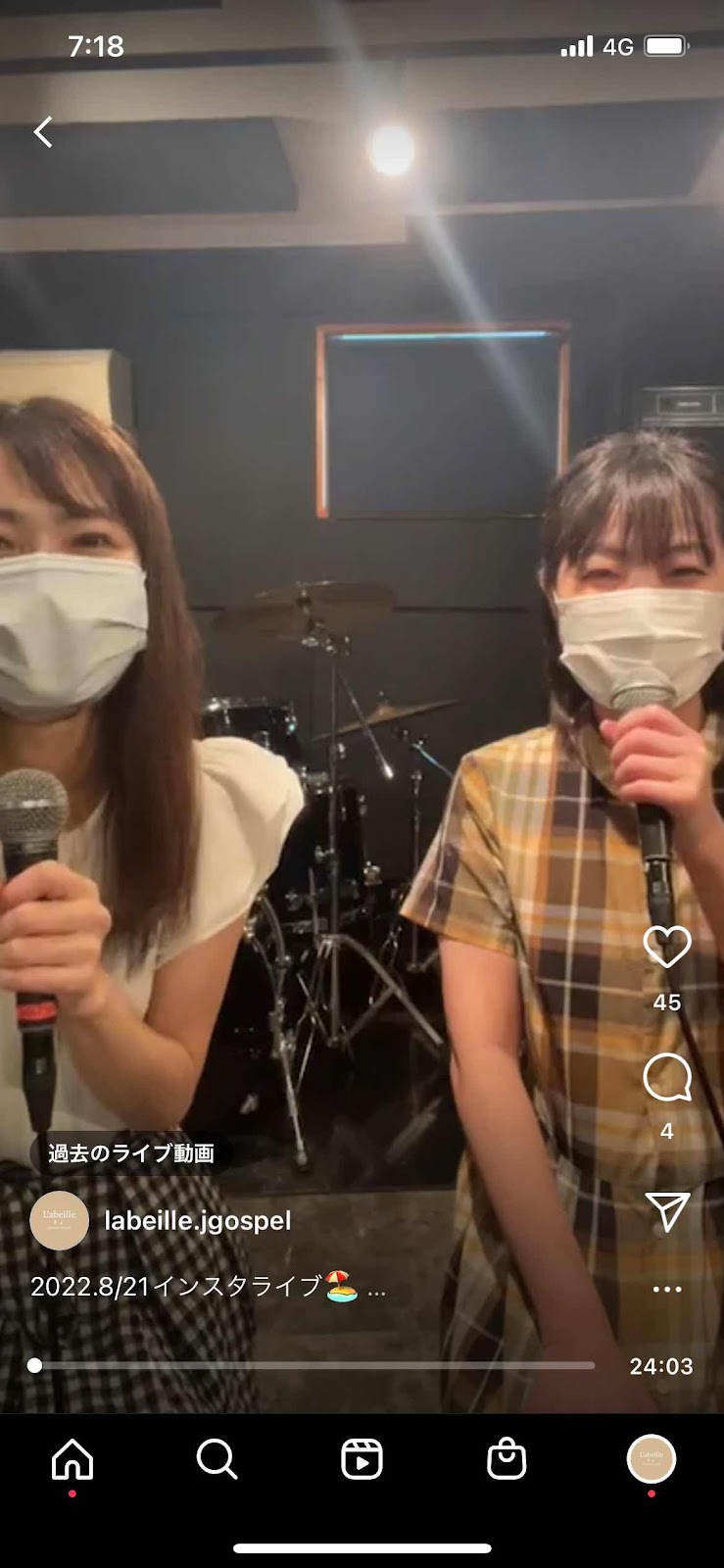
Task: Tap the labeille.jgospel profile avatar
Action: (x=59, y=1221)
